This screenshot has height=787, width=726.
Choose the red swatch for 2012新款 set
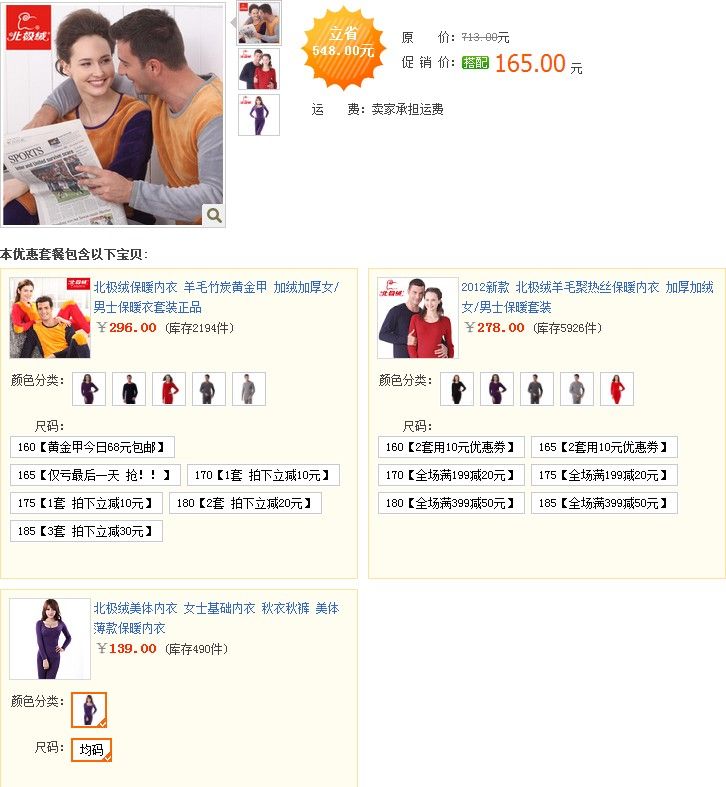[617, 389]
